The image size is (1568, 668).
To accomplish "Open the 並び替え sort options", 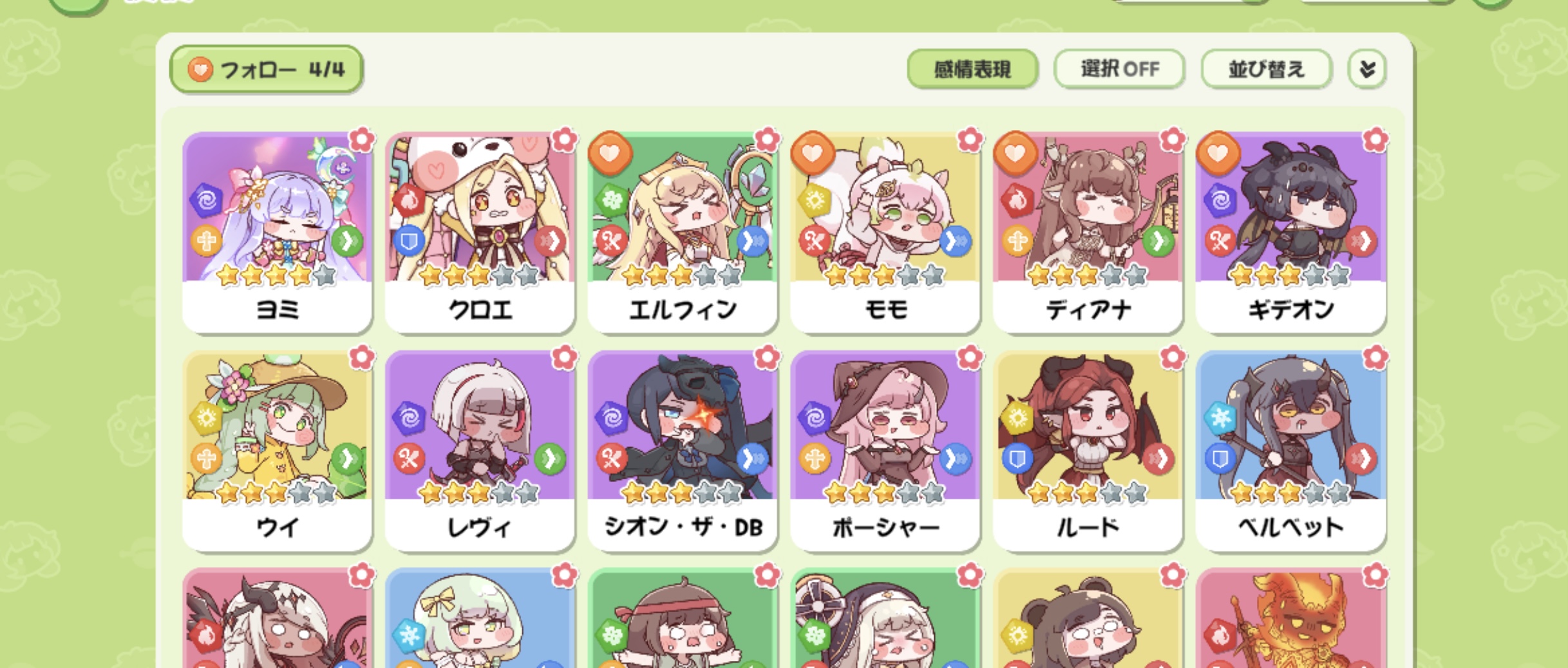I will pyautogui.click(x=1266, y=69).
